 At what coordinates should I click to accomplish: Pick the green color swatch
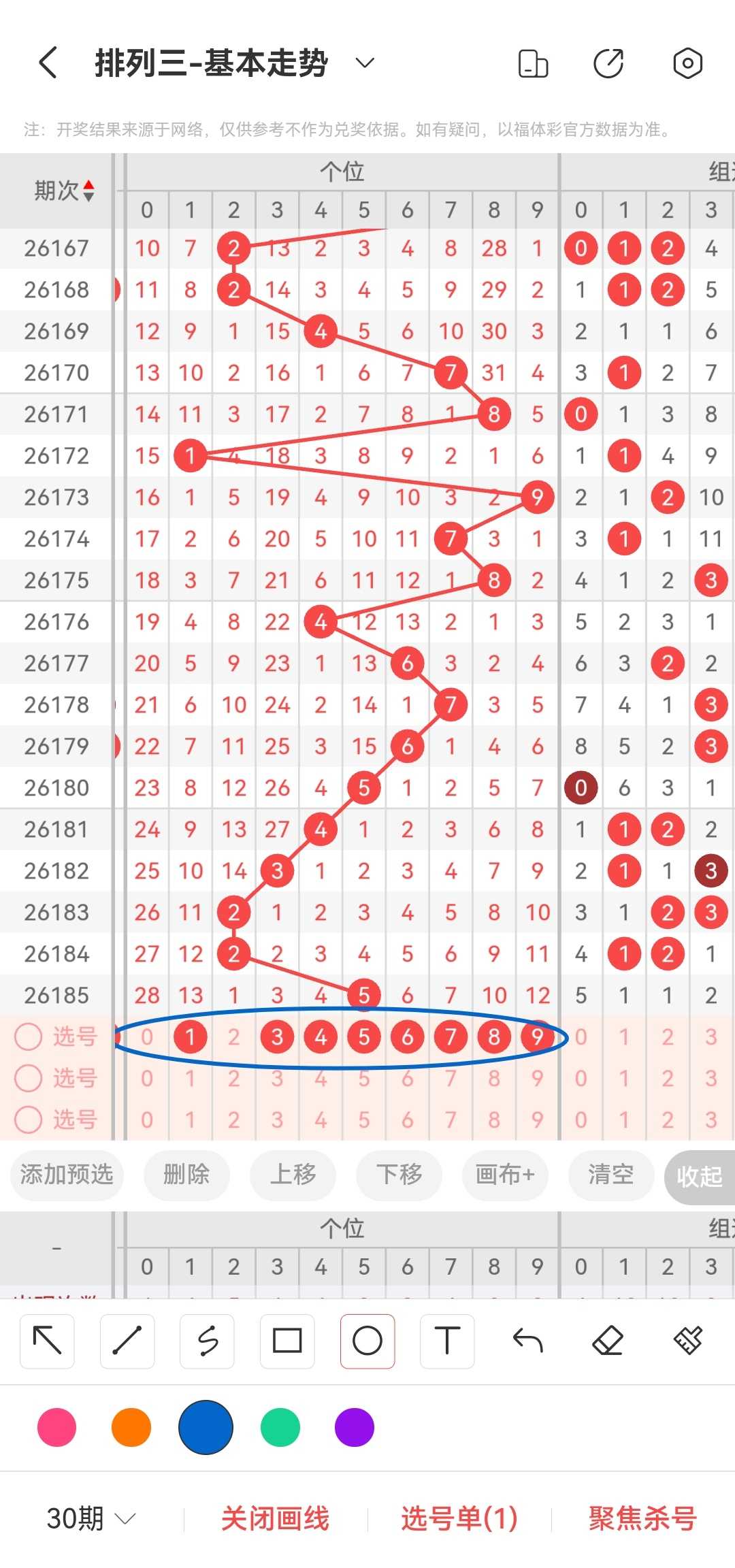(x=280, y=1427)
